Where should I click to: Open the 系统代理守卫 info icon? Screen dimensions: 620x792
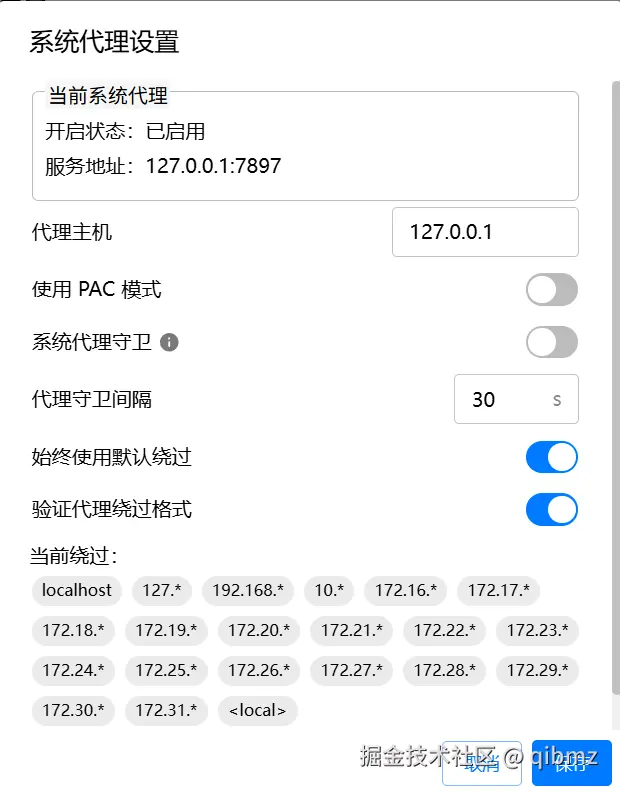click(169, 343)
